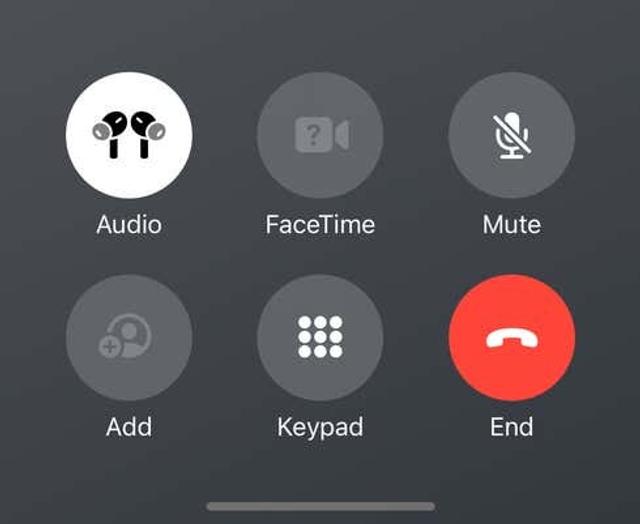This screenshot has height=524, width=640.
Task: Start a FaceTime video call
Action: pyautogui.click(x=320, y=135)
